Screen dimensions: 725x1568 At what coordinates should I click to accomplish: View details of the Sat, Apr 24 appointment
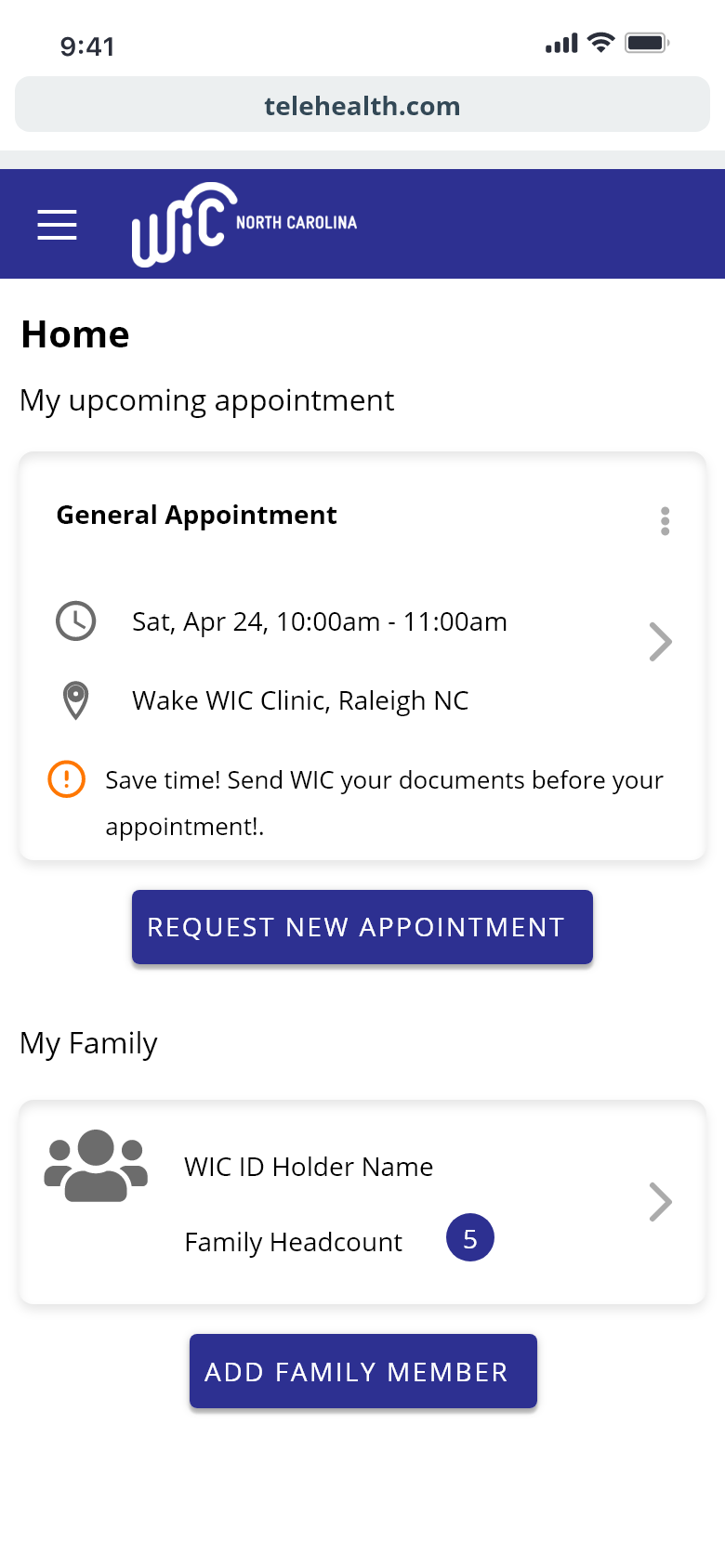pyautogui.click(x=660, y=642)
